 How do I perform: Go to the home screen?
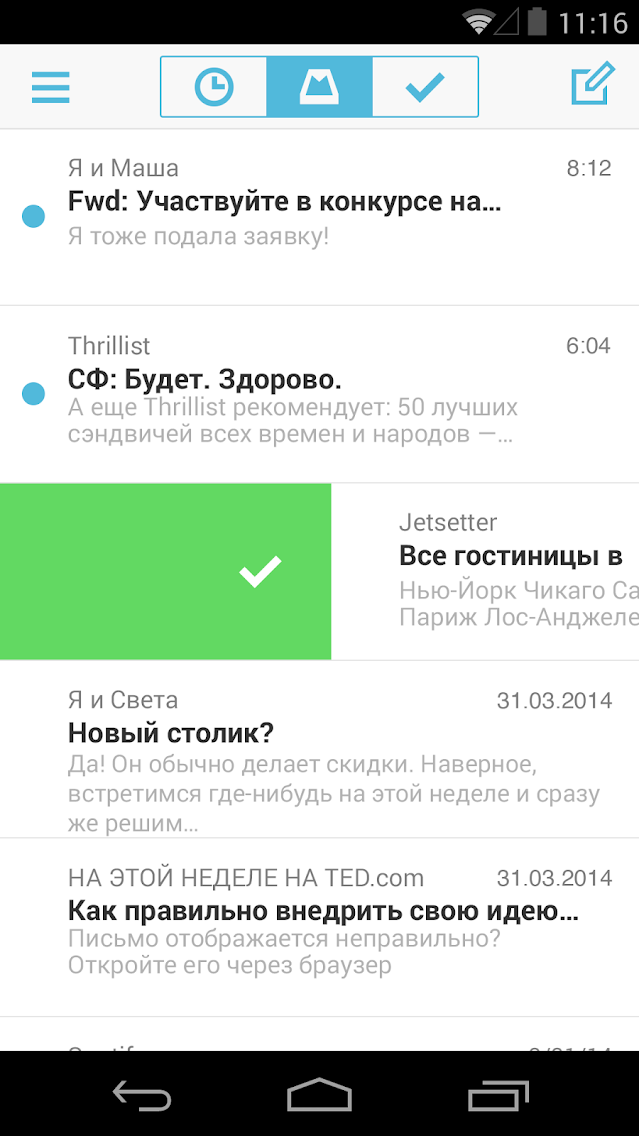[x=319, y=1094]
